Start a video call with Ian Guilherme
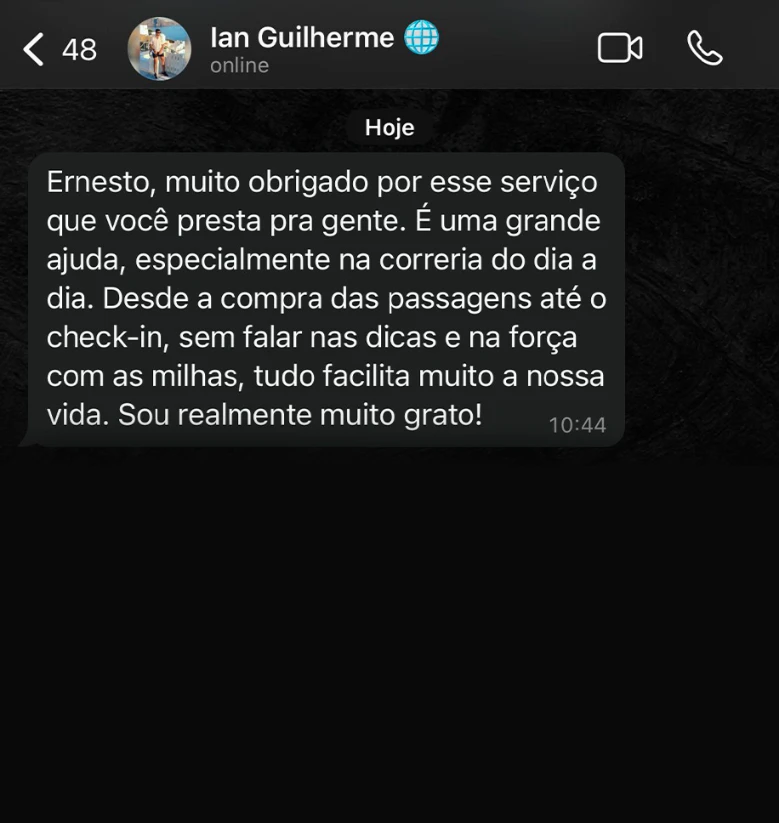 620,46
